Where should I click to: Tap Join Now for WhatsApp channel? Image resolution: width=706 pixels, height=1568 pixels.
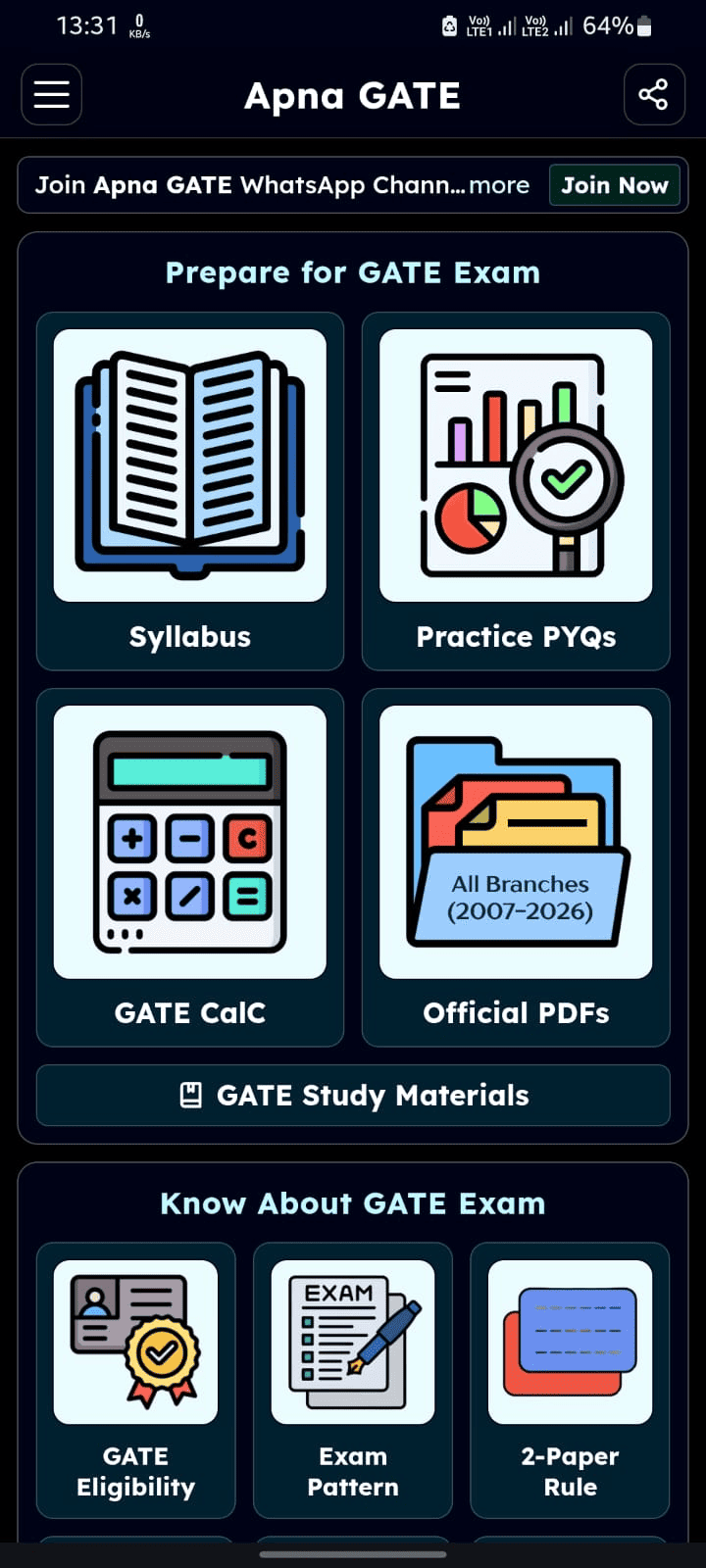click(x=614, y=185)
